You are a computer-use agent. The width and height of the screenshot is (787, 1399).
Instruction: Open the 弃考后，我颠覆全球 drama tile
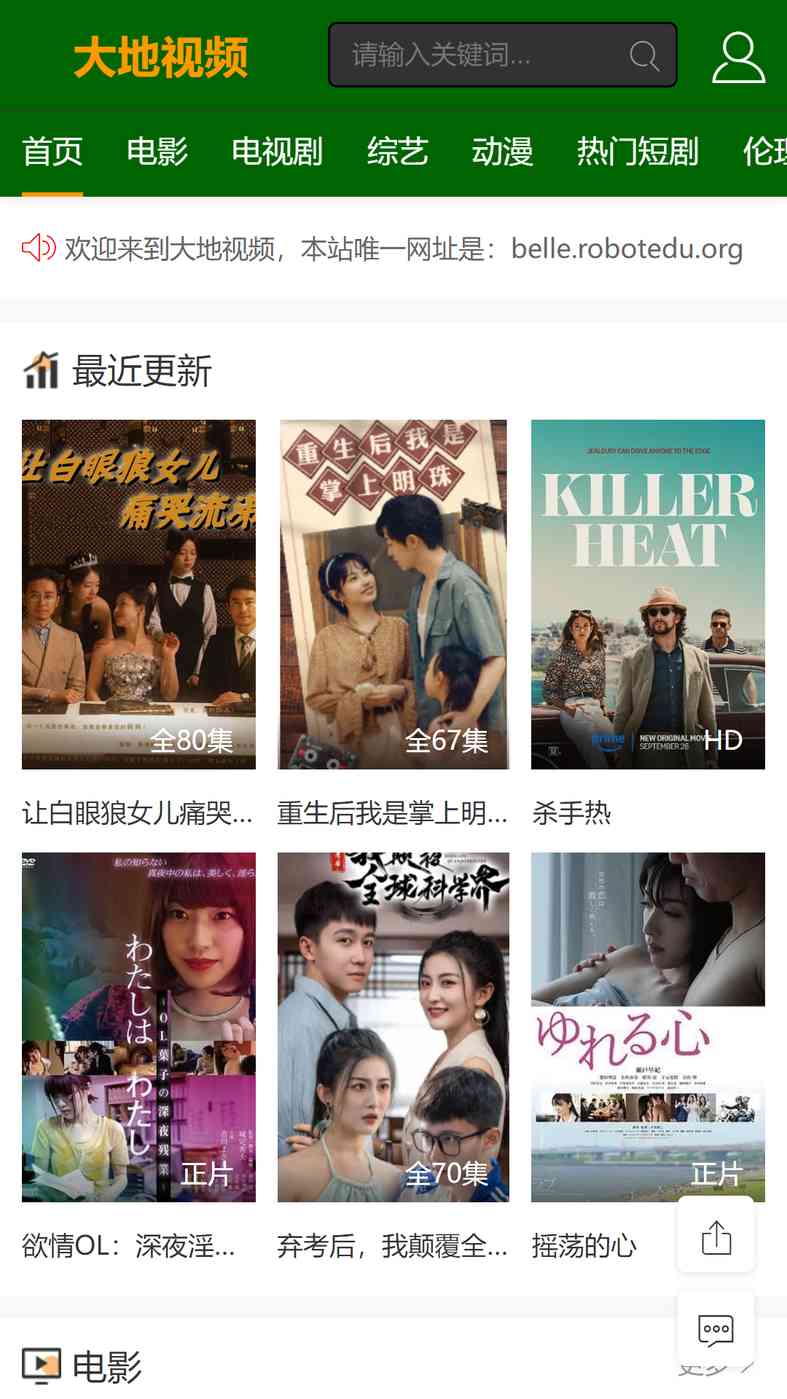(393, 1027)
